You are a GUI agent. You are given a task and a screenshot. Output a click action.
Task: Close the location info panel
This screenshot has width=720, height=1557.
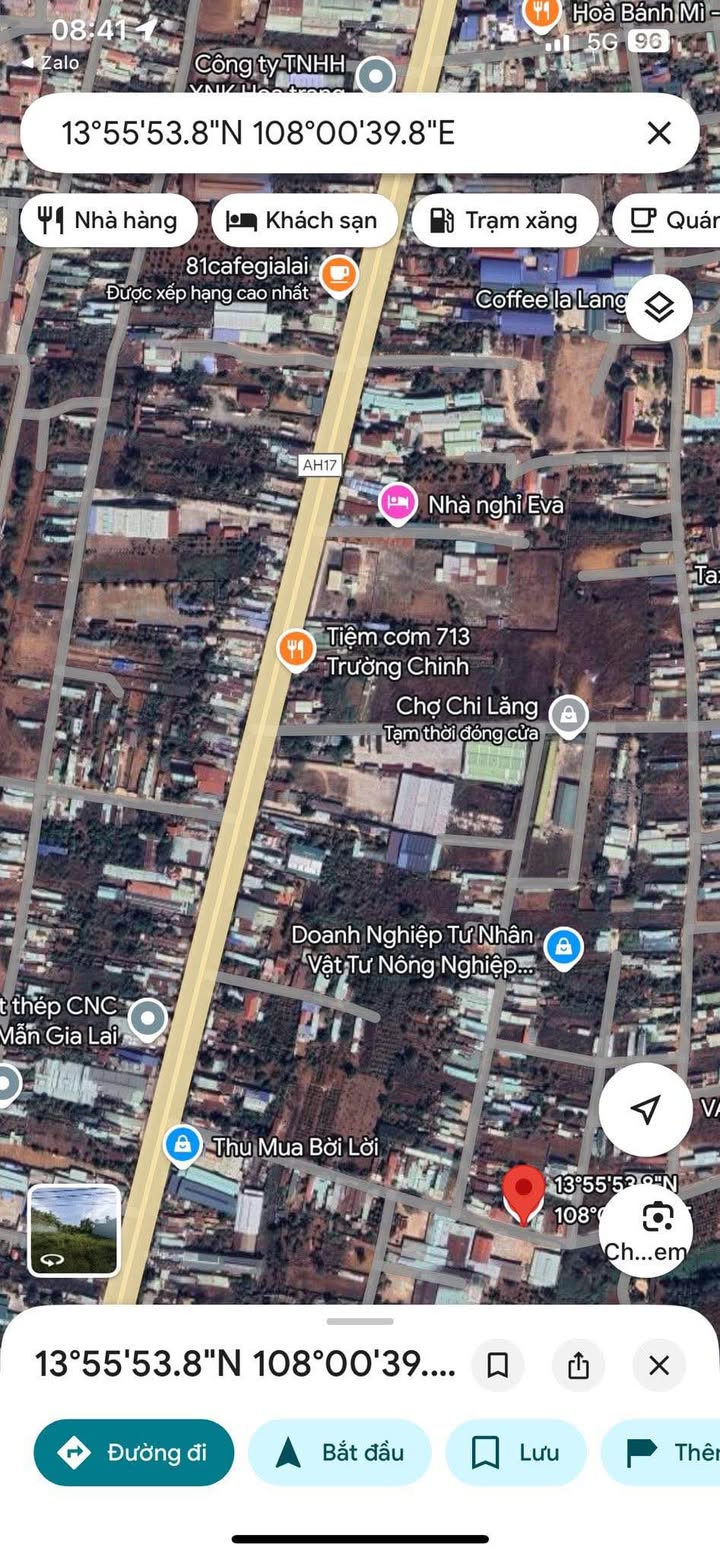point(658,1365)
